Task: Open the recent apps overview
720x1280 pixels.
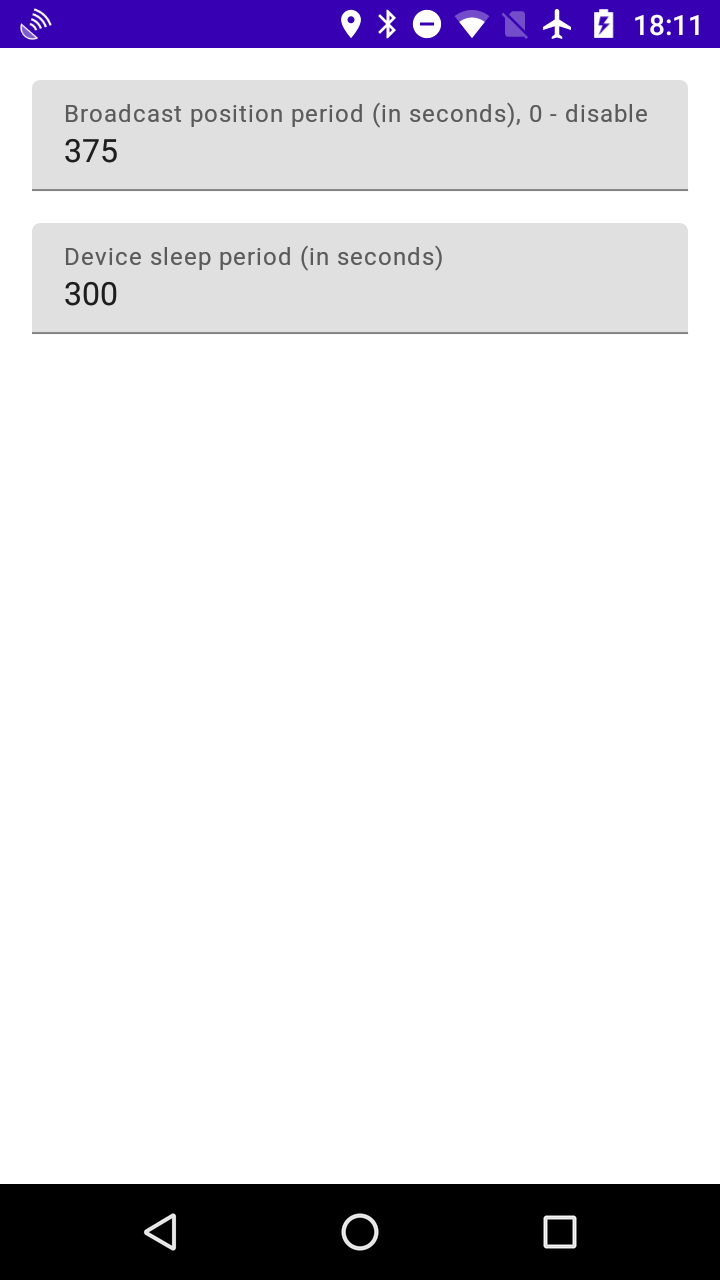Action: [x=560, y=1232]
